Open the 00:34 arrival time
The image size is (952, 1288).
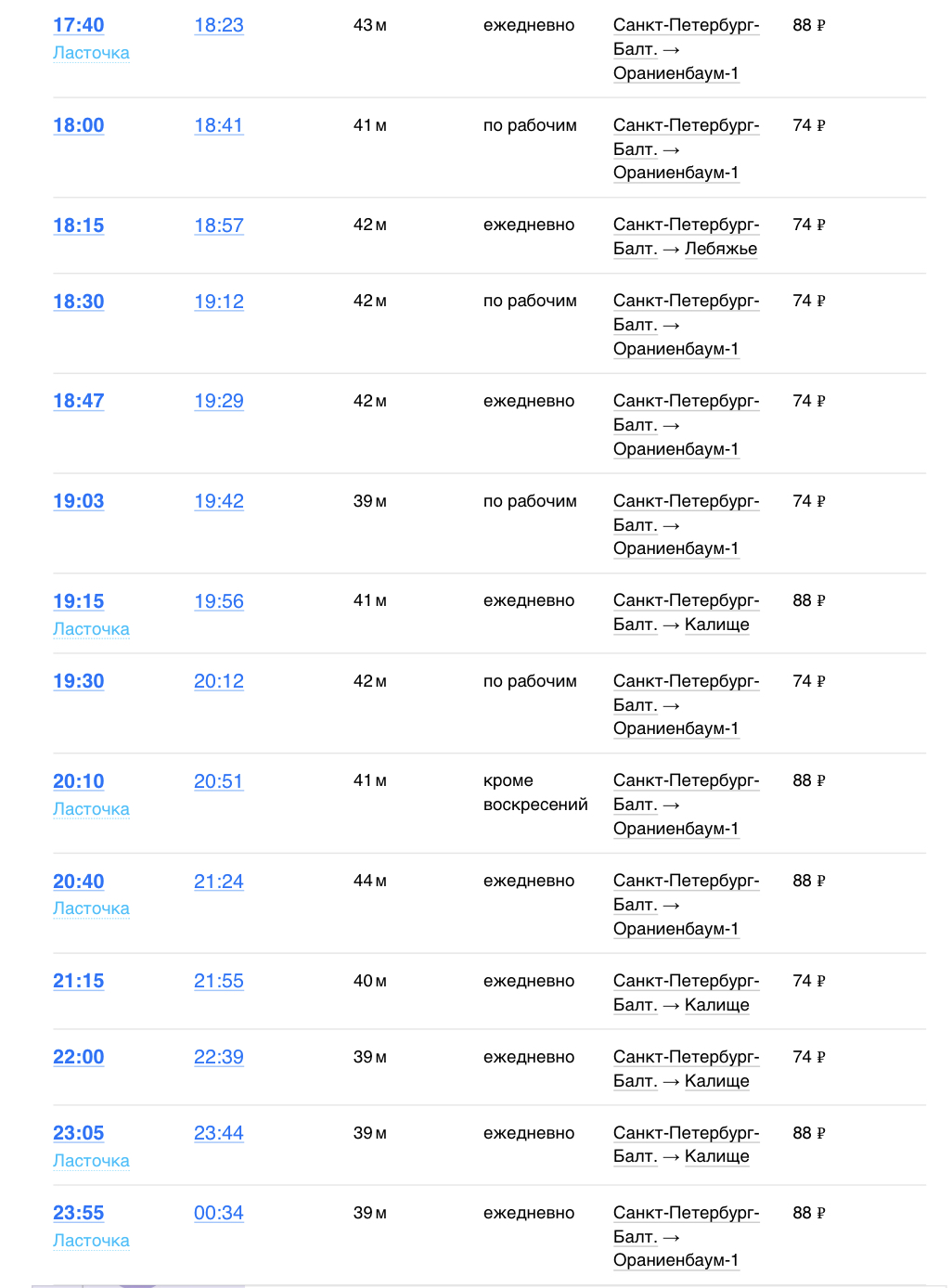coord(218,1214)
